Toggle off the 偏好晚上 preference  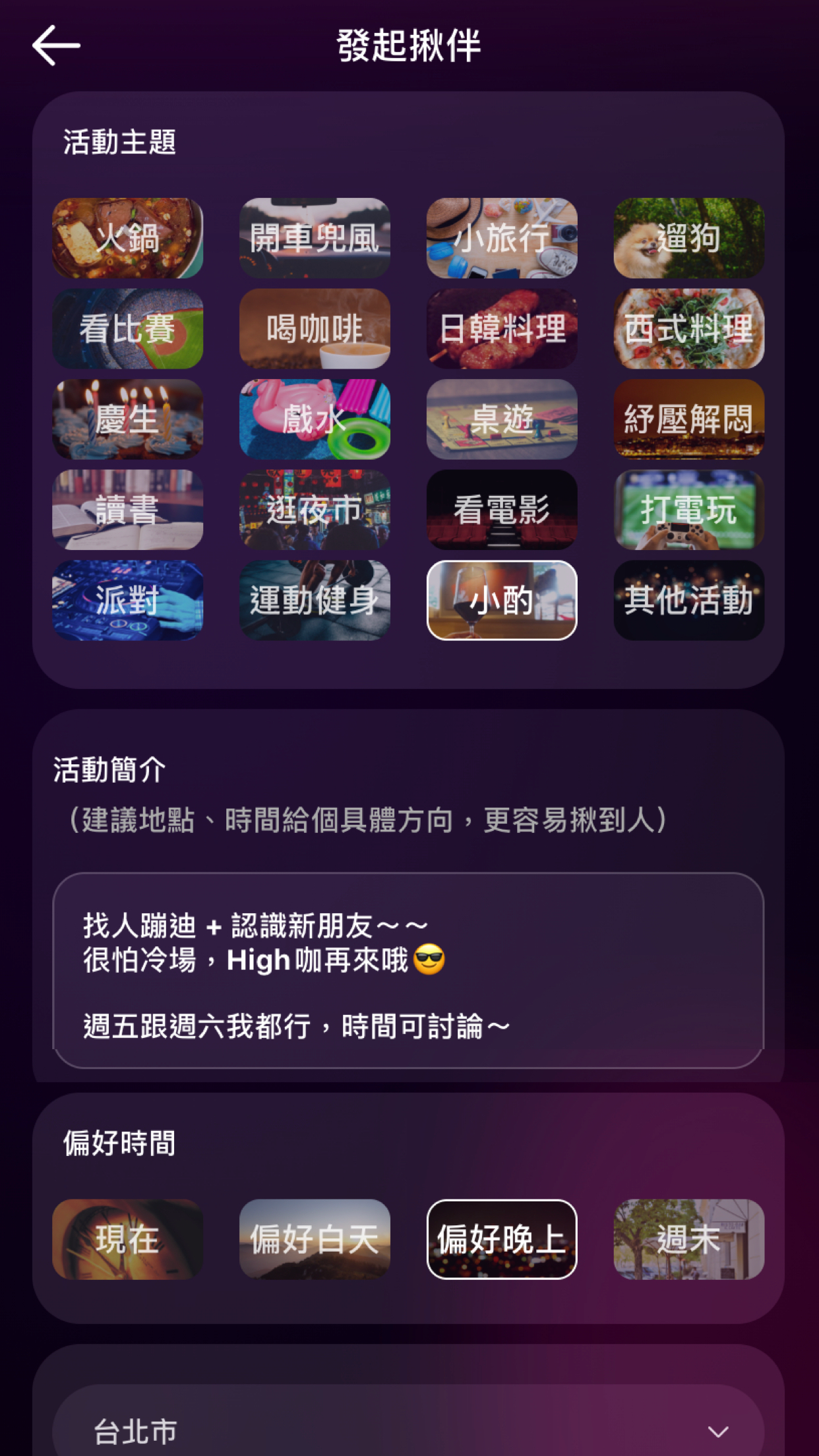coord(502,1238)
